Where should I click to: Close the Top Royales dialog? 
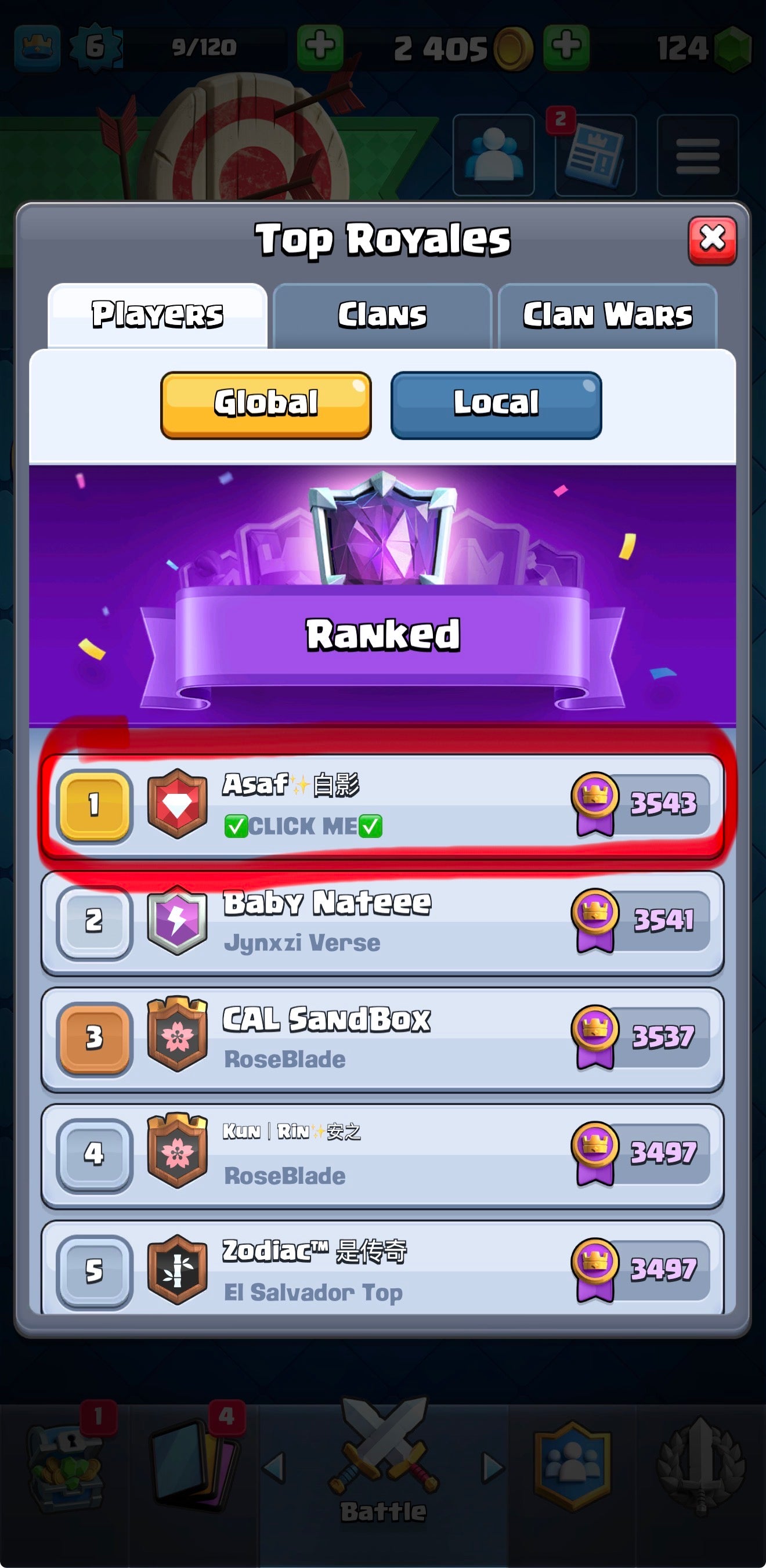712,240
